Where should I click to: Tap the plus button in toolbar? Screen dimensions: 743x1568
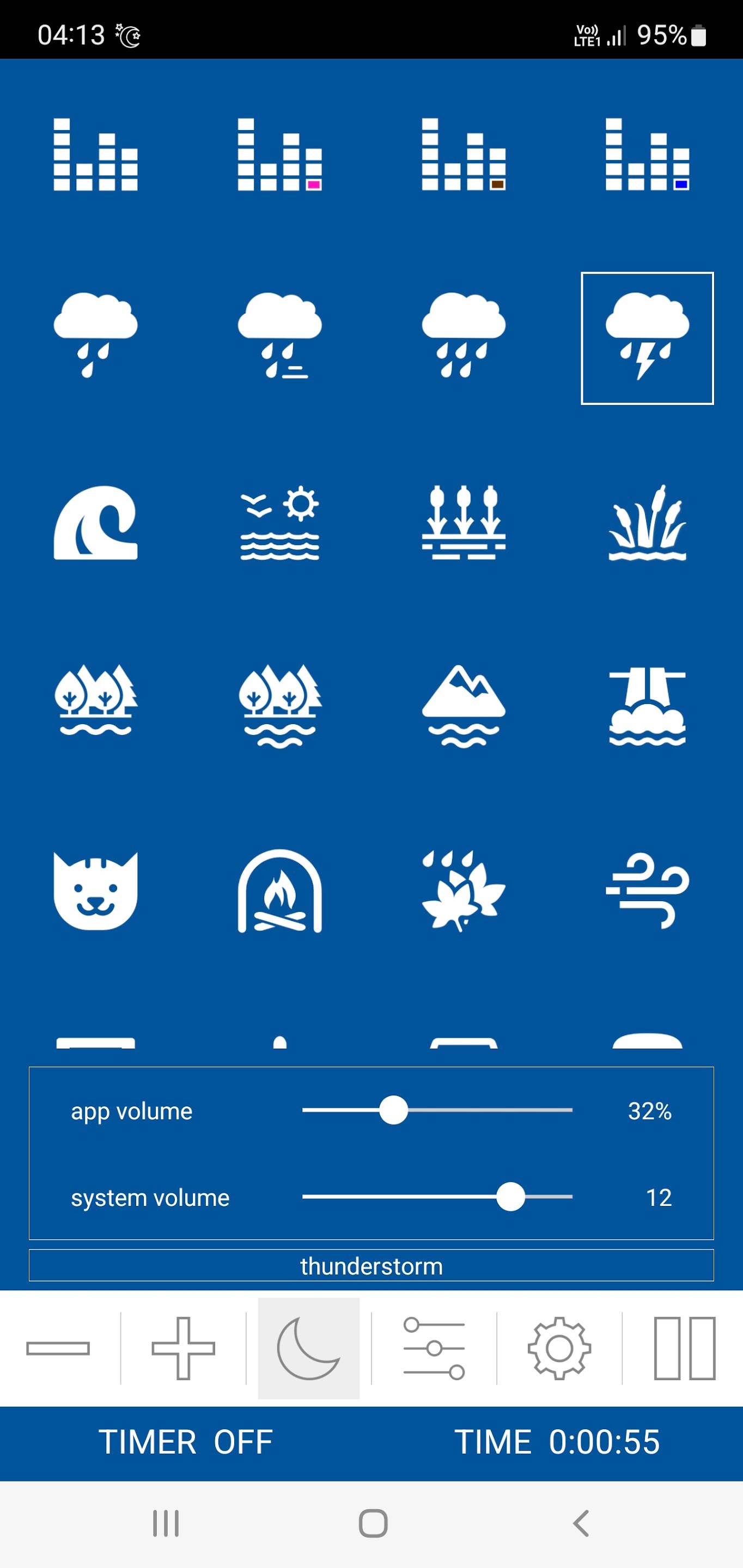click(184, 1348)
